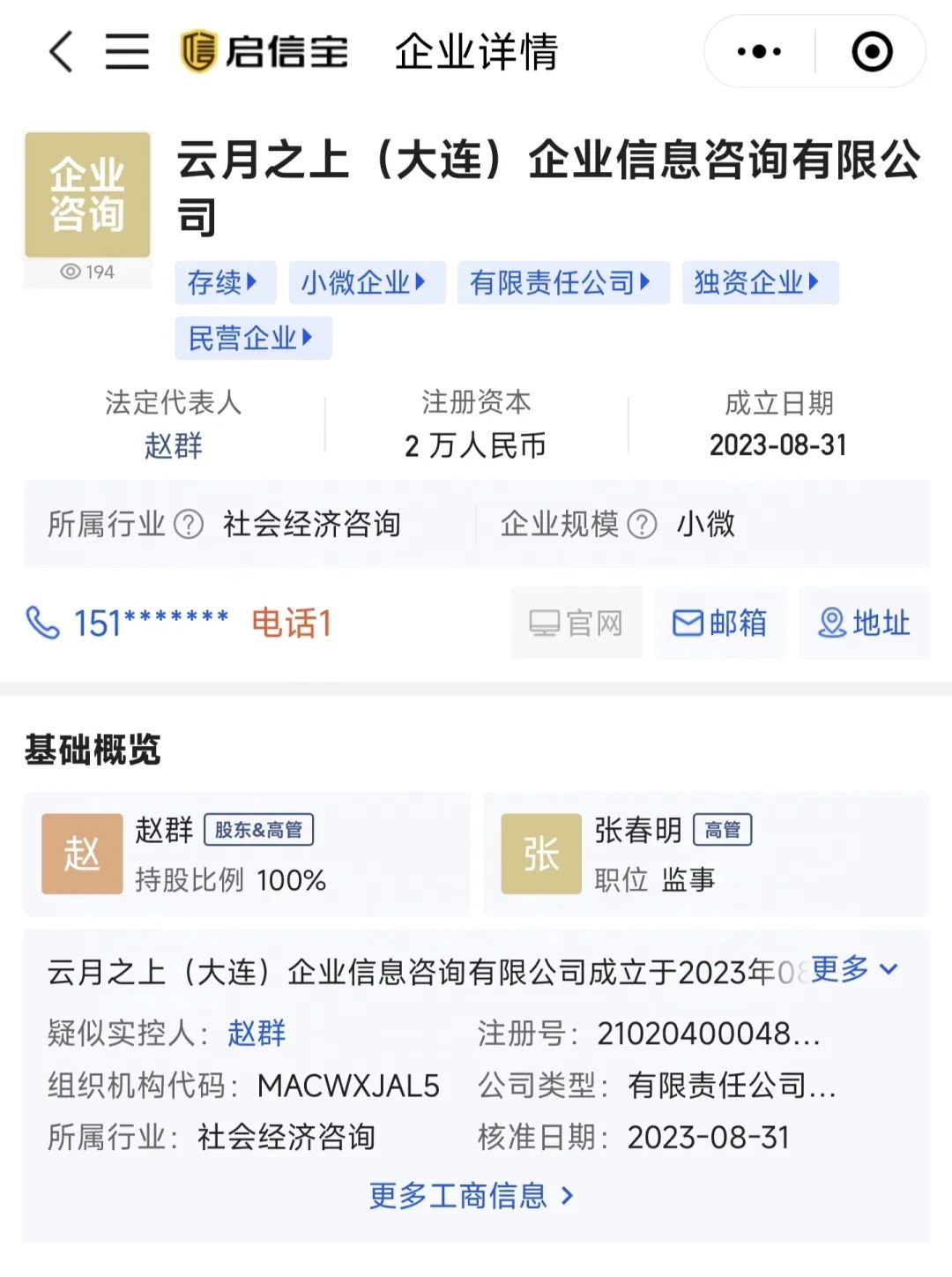Image resolution: width=952 pixels, height=1277 pixels.
Task: Tap the 存续 status tag
Action: (x=224, y=283)
